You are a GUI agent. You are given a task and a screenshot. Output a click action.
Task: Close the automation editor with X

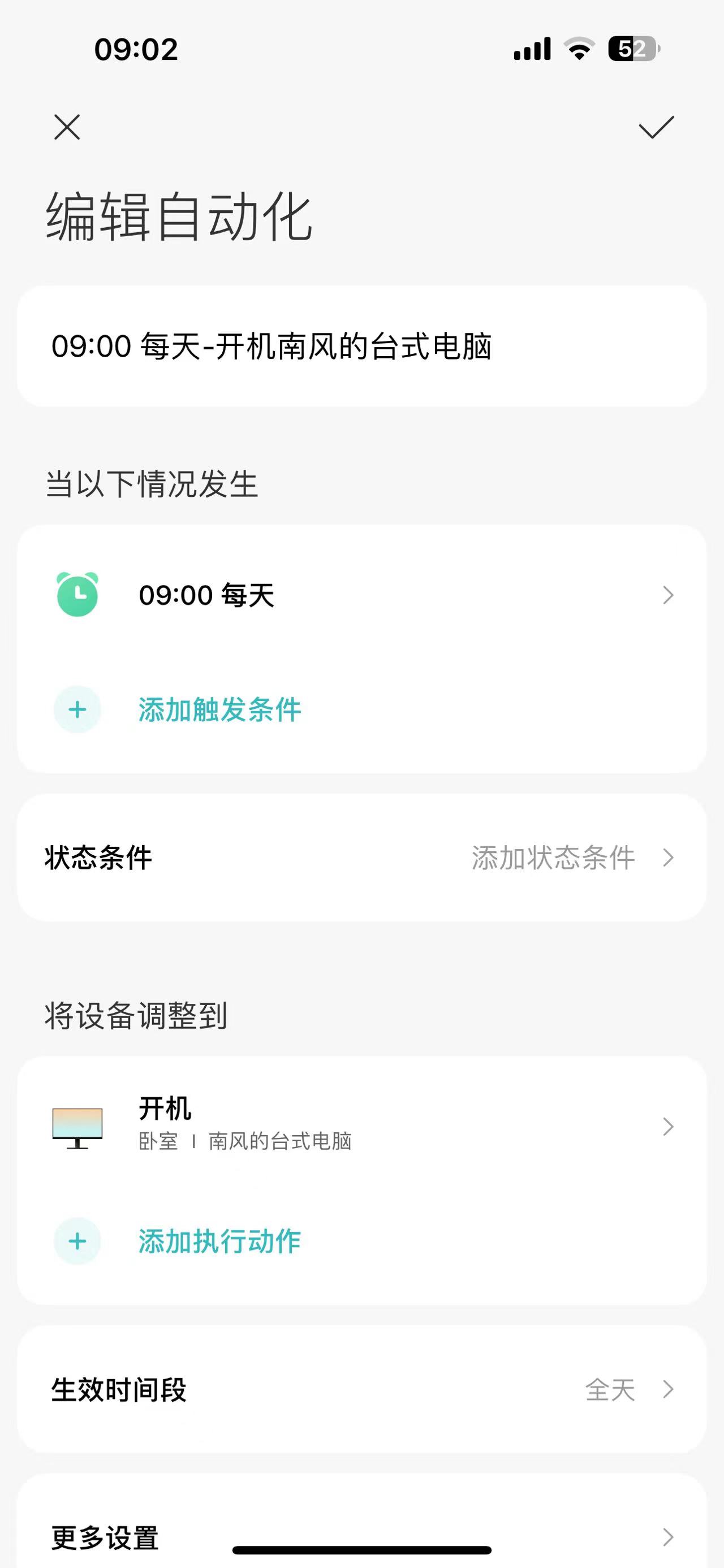(67, 127)
